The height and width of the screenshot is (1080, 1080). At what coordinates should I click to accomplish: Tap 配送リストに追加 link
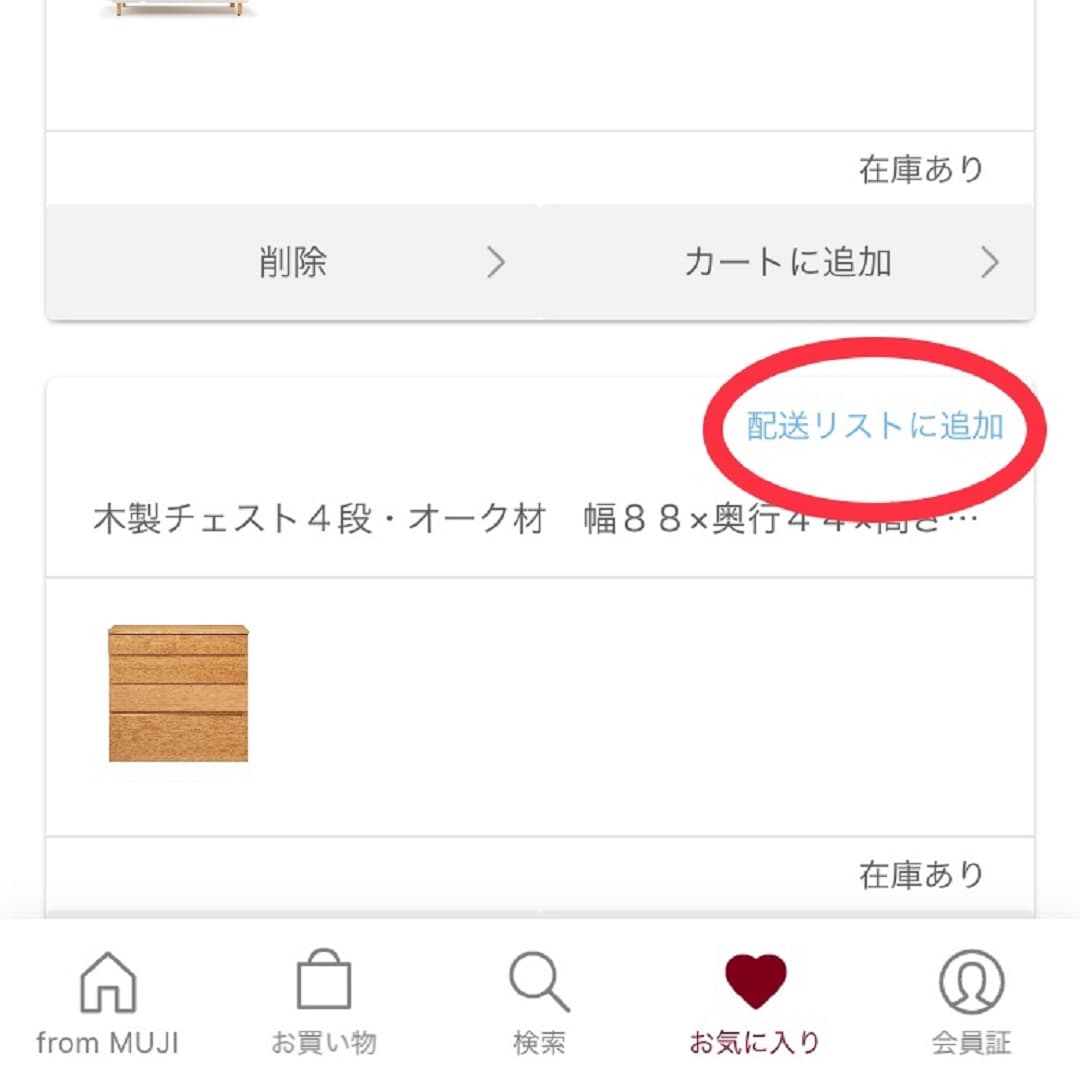click(875, 426)
